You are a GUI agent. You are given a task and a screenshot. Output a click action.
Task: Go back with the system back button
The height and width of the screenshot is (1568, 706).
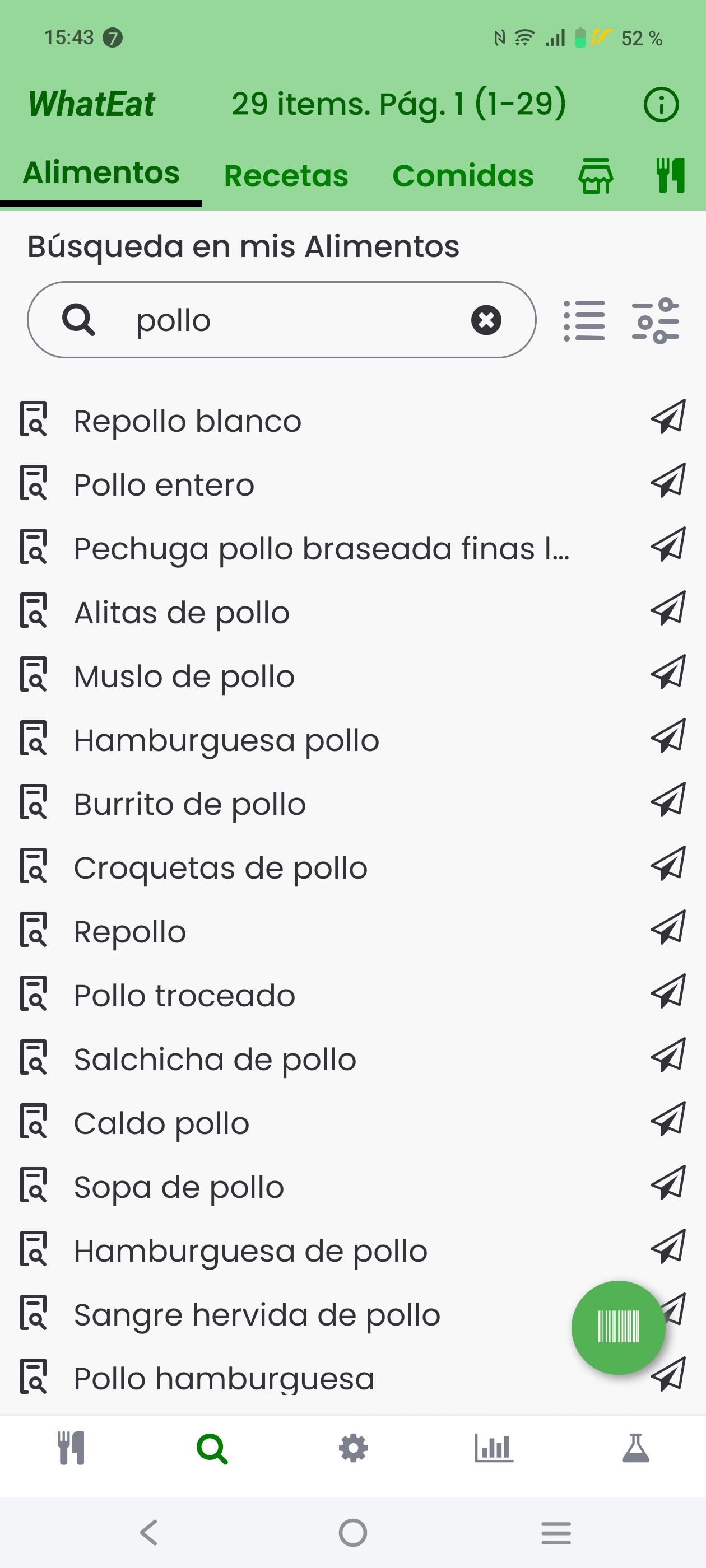[149, 1533]
